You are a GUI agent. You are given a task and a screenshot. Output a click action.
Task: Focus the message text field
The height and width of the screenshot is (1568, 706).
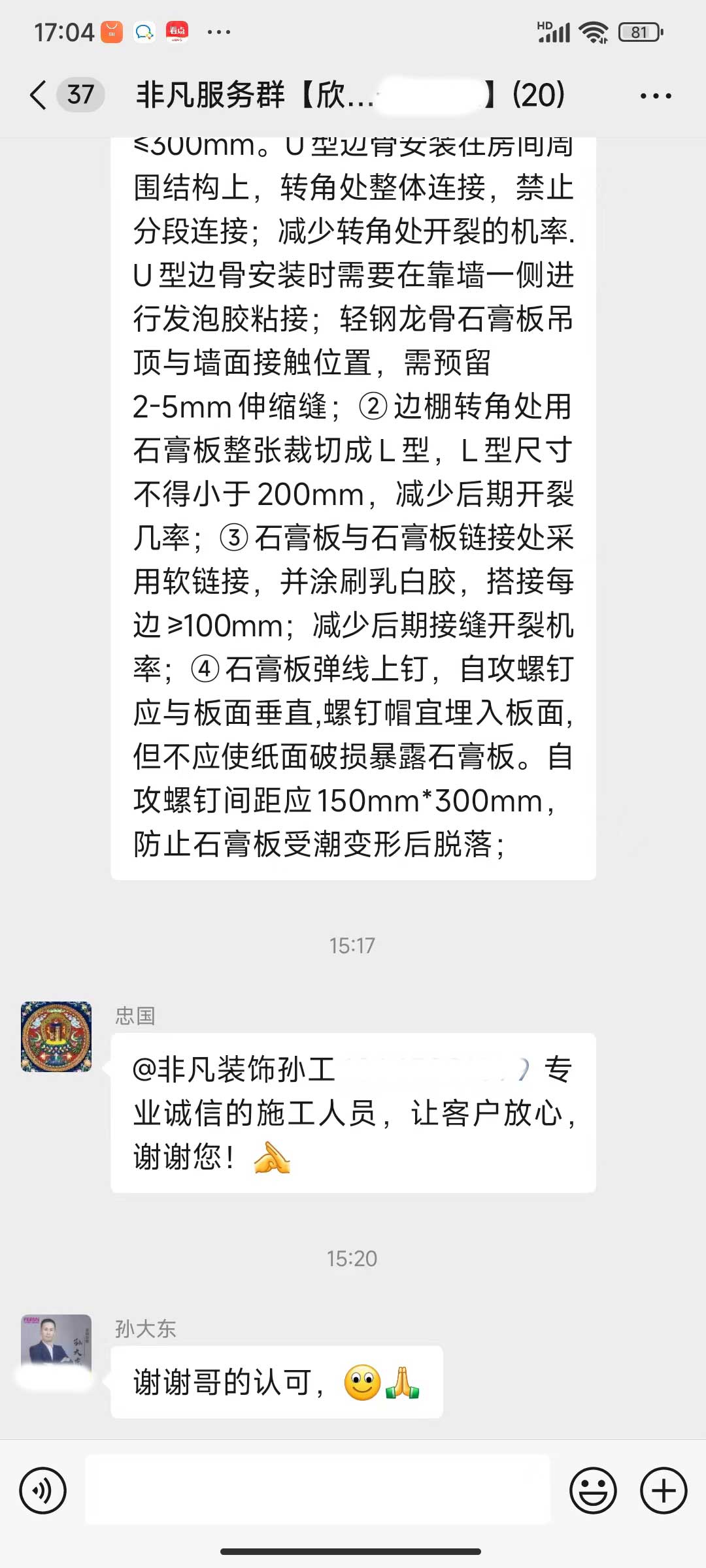318,1491
